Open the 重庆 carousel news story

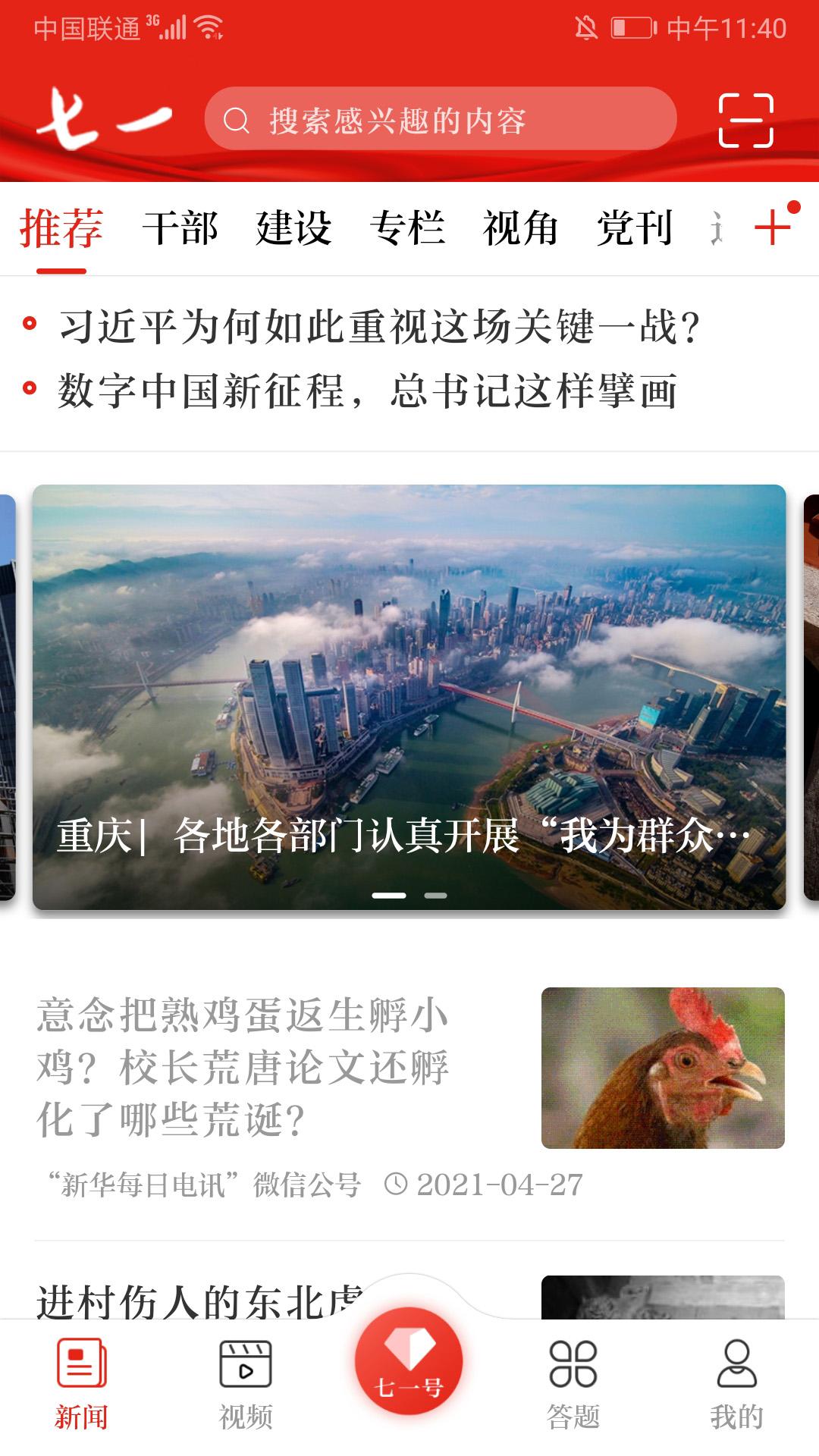pos(409,698)
